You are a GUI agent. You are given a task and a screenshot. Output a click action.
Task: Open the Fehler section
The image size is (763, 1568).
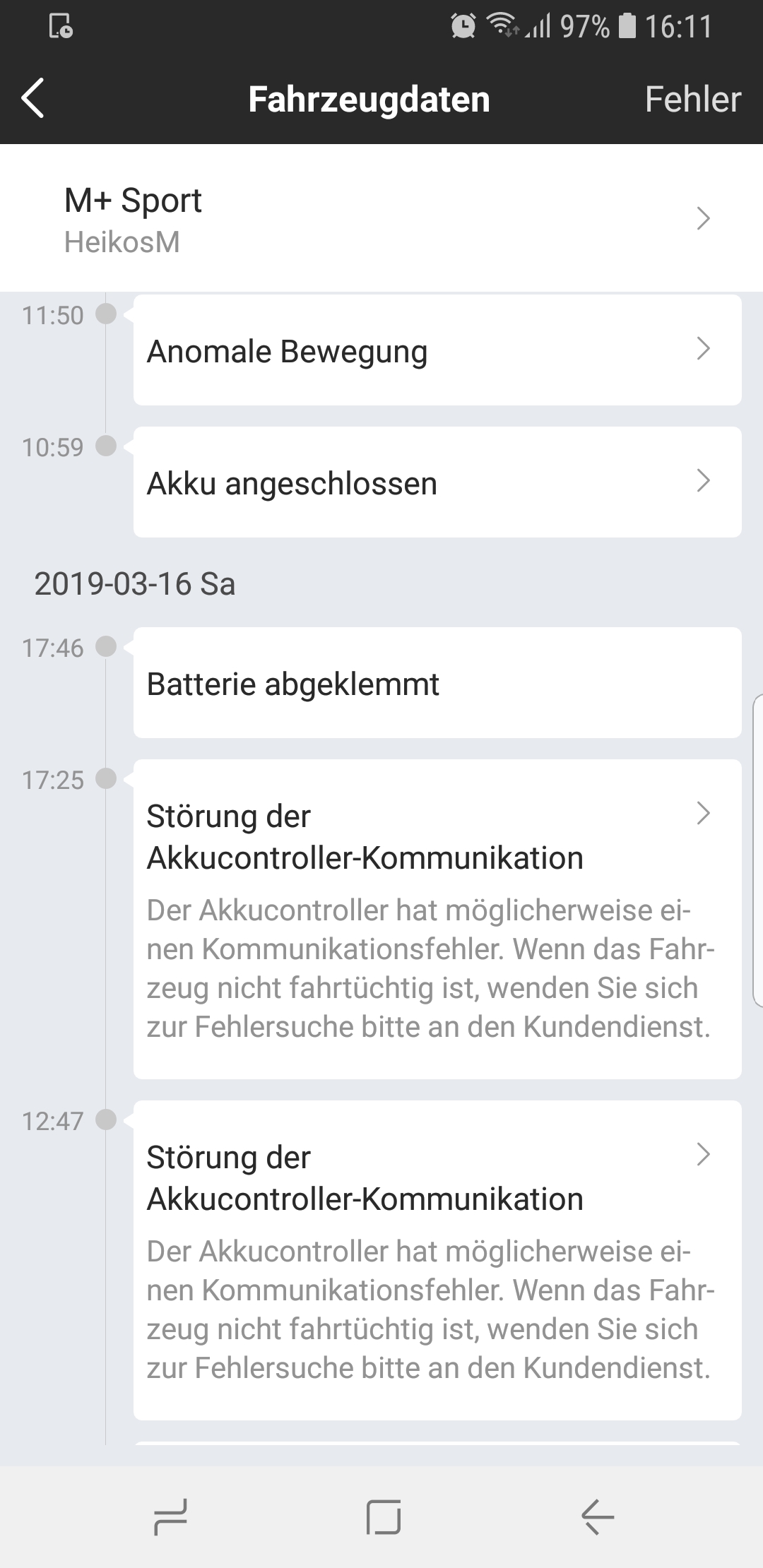coord(692,99)
